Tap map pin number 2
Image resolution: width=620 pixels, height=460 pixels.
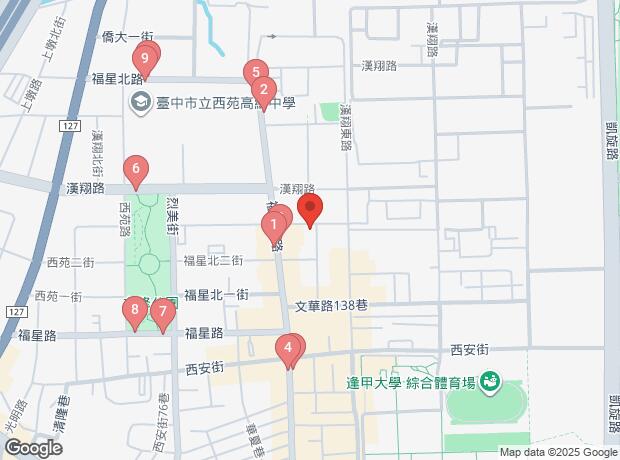[264, 89]
